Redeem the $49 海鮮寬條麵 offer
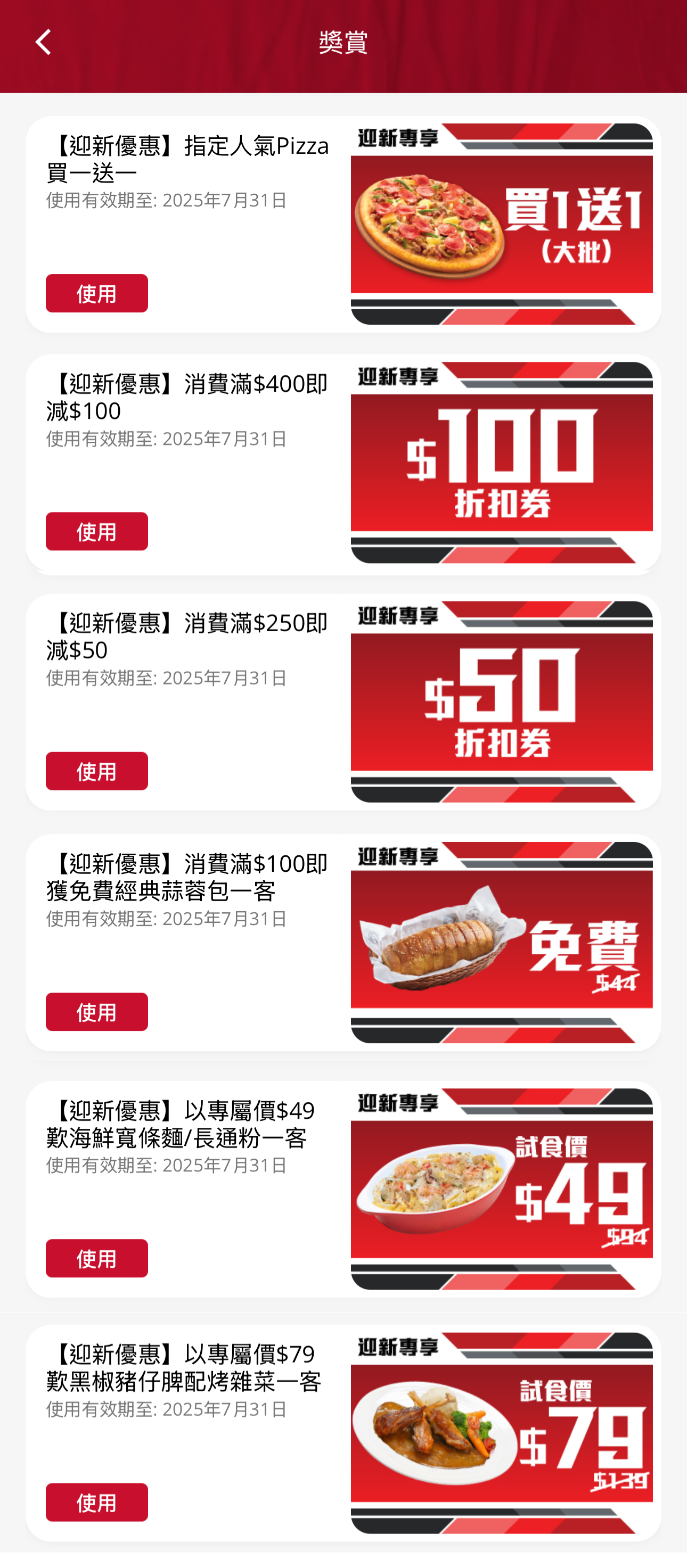Viewport: 687px width, 1568px height. point(96,1258)
